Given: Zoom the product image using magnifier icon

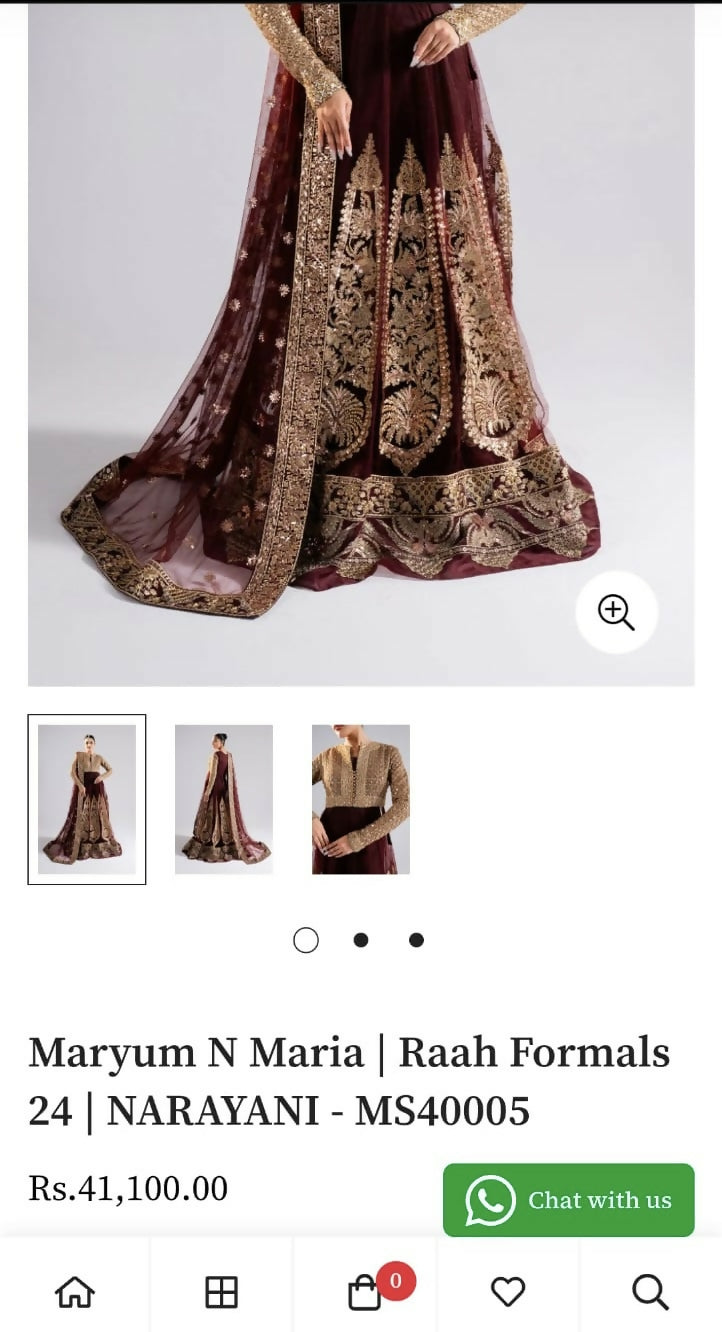Looking at the screenshot, I should tap(616, 612).
